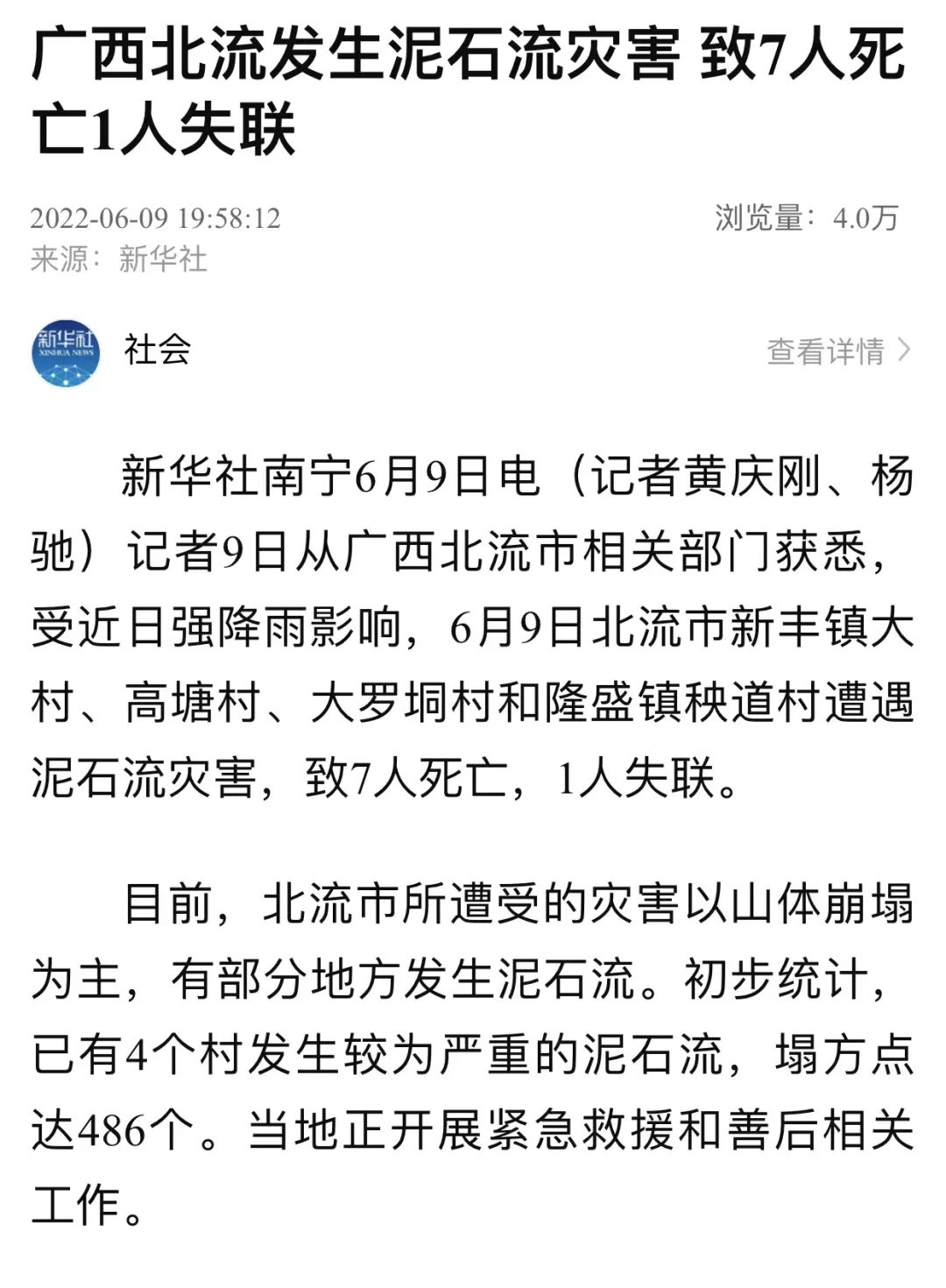Screen dimensions: 946x1288
Task: Open the 新华社 社会 channel avatar
Action: (66, 353)
